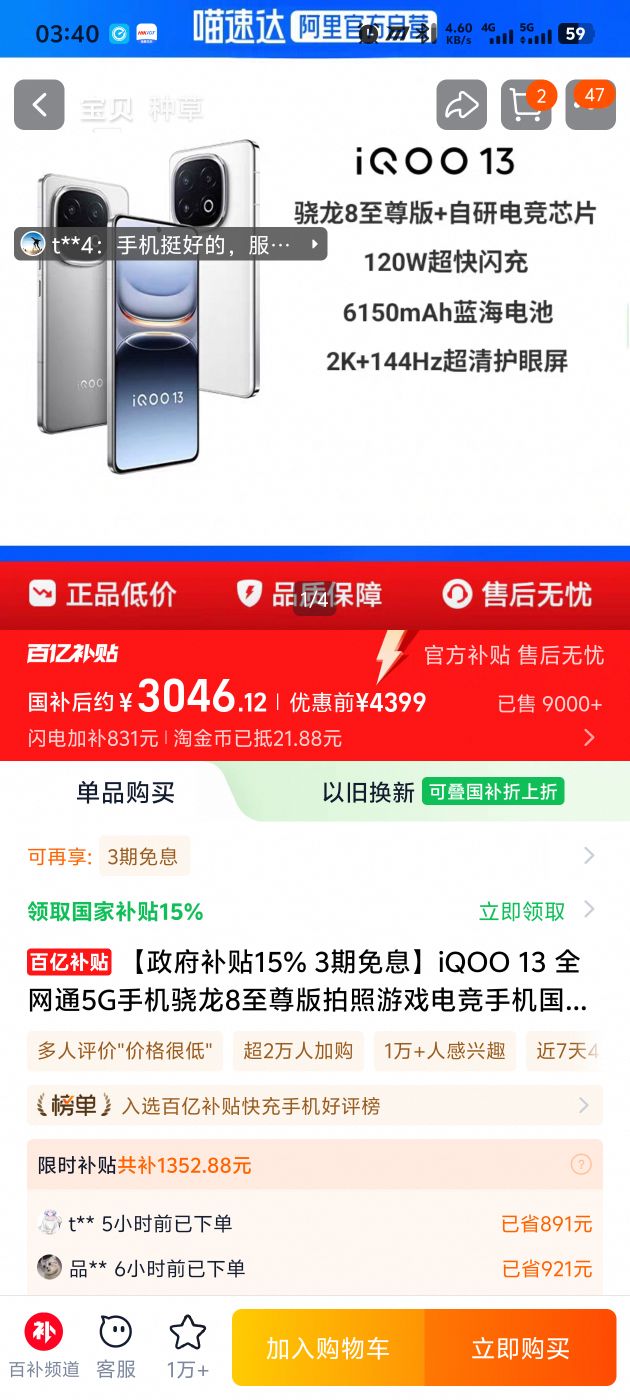The width and height of the screenshot is (630, 1400).
Task: Contact 客服 customer service
Action: pyautogui.click(x=116, y=1345)
